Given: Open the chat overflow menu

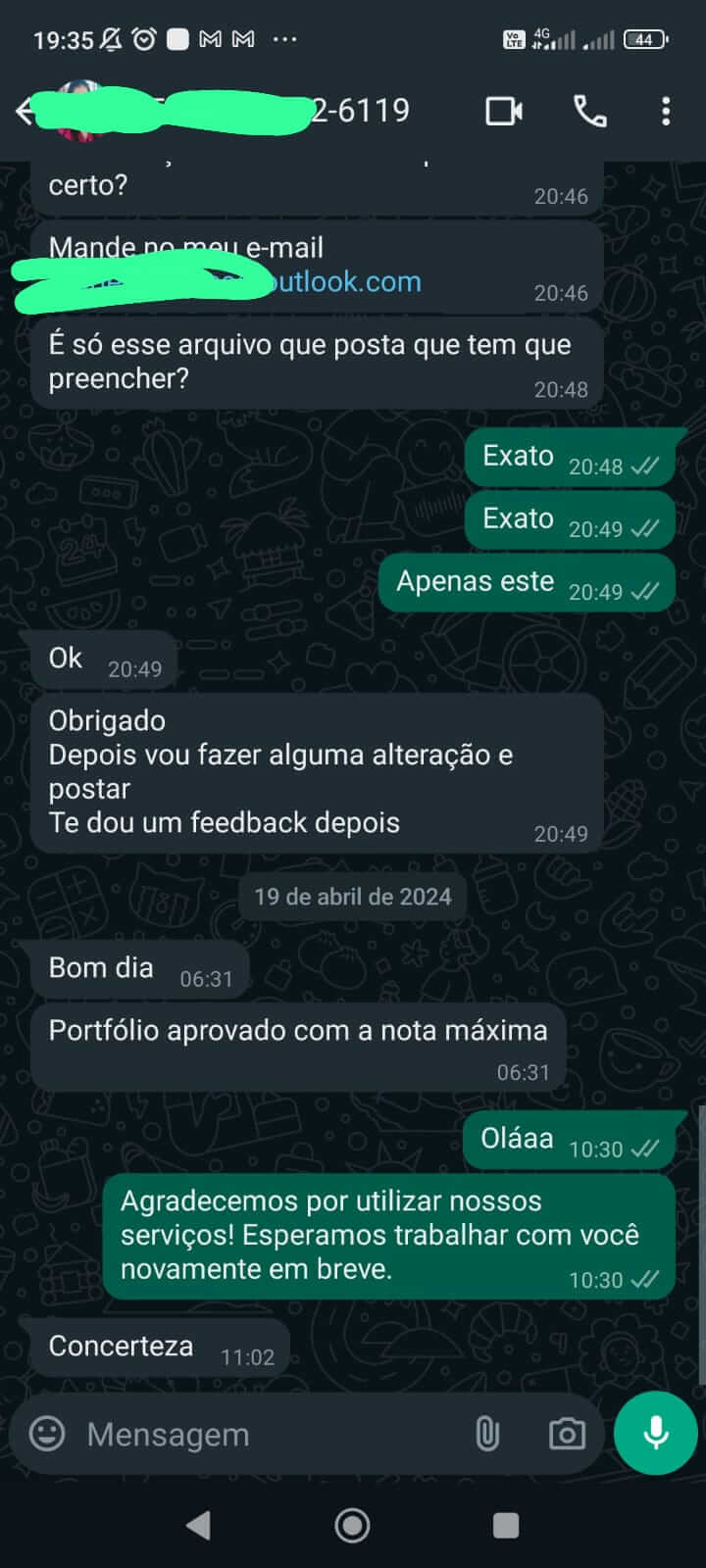Looking at the screenshot, I should [666, 111].
